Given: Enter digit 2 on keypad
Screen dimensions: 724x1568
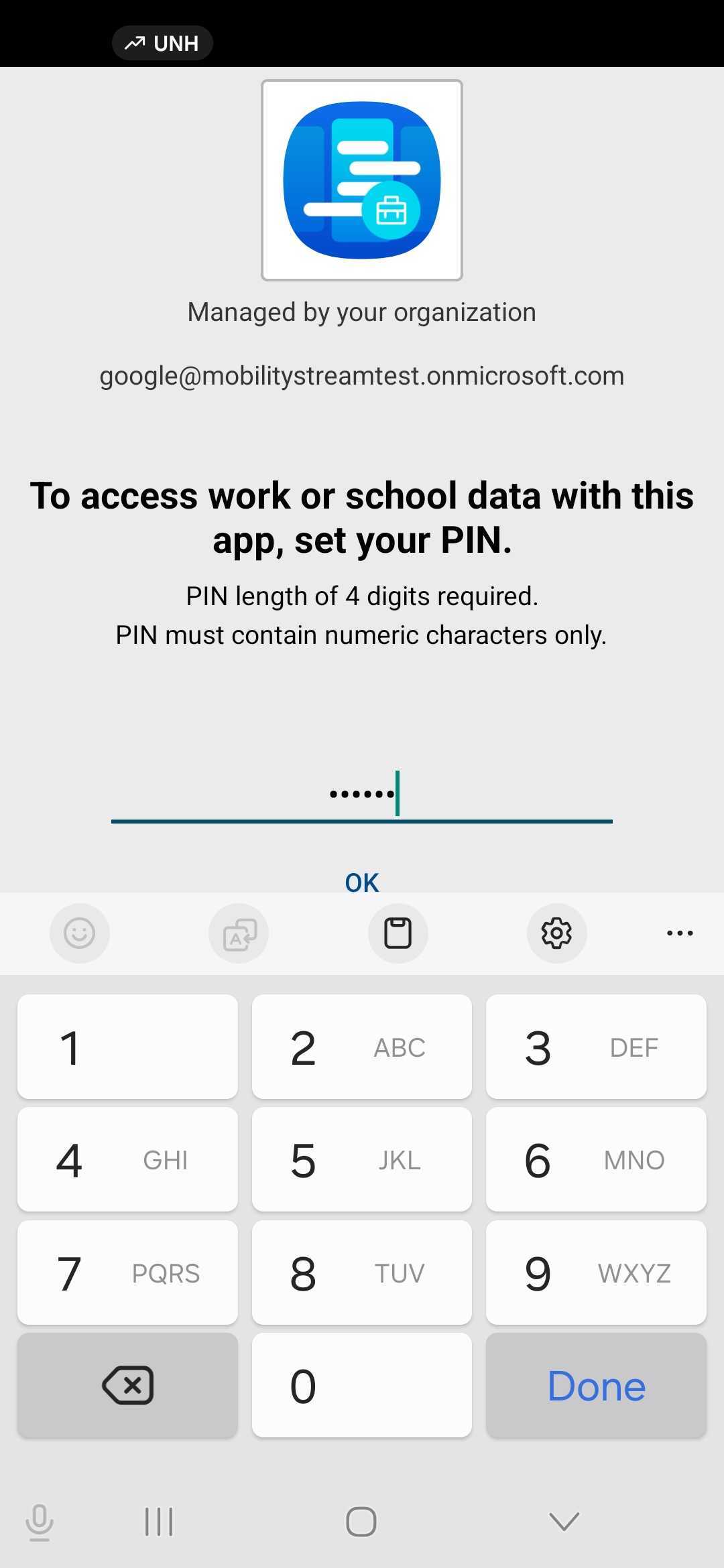Looking at the screenshot, I should pyautogui.click(x=362, y=1047).
